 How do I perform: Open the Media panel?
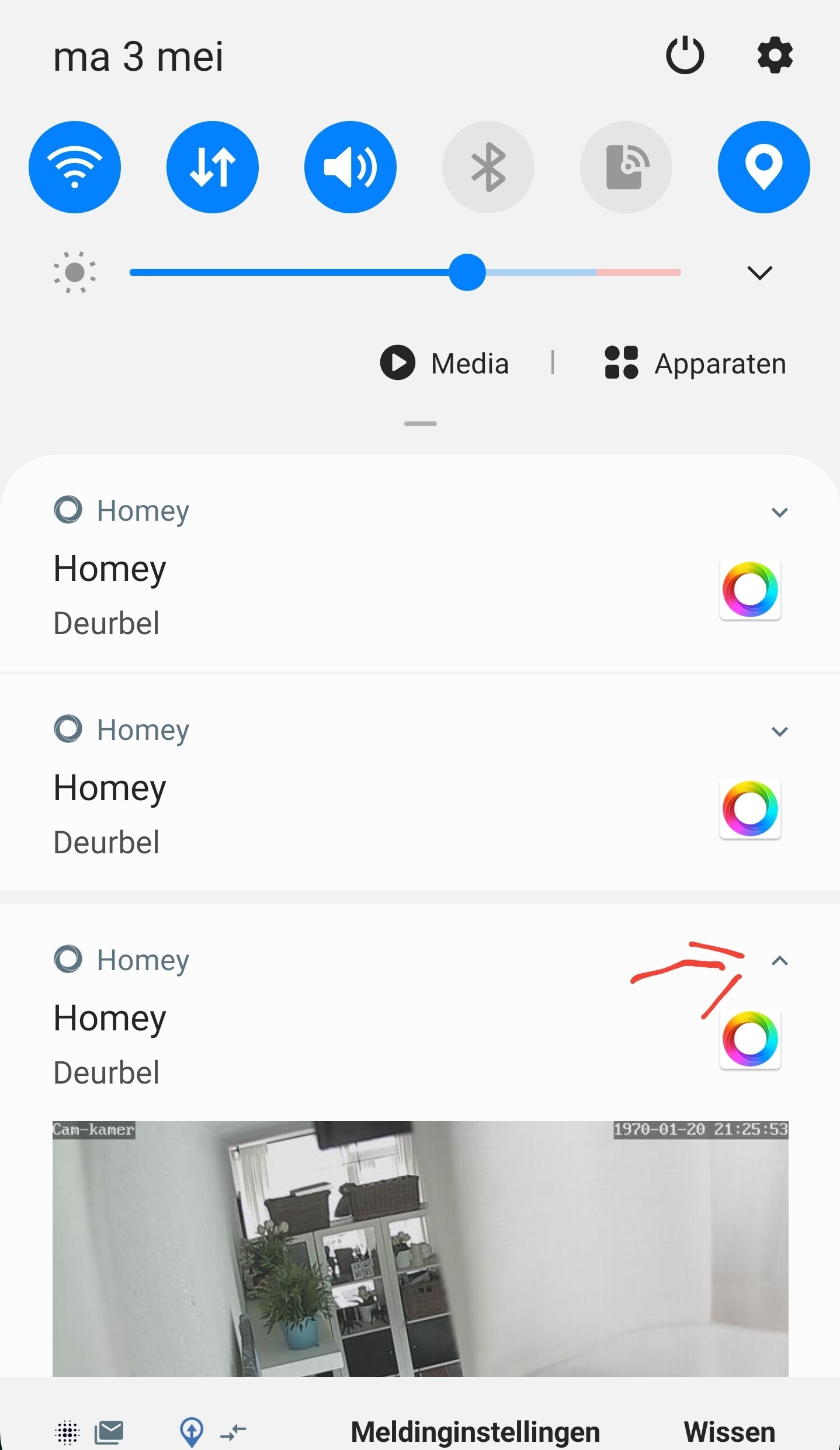click(445, 363)
